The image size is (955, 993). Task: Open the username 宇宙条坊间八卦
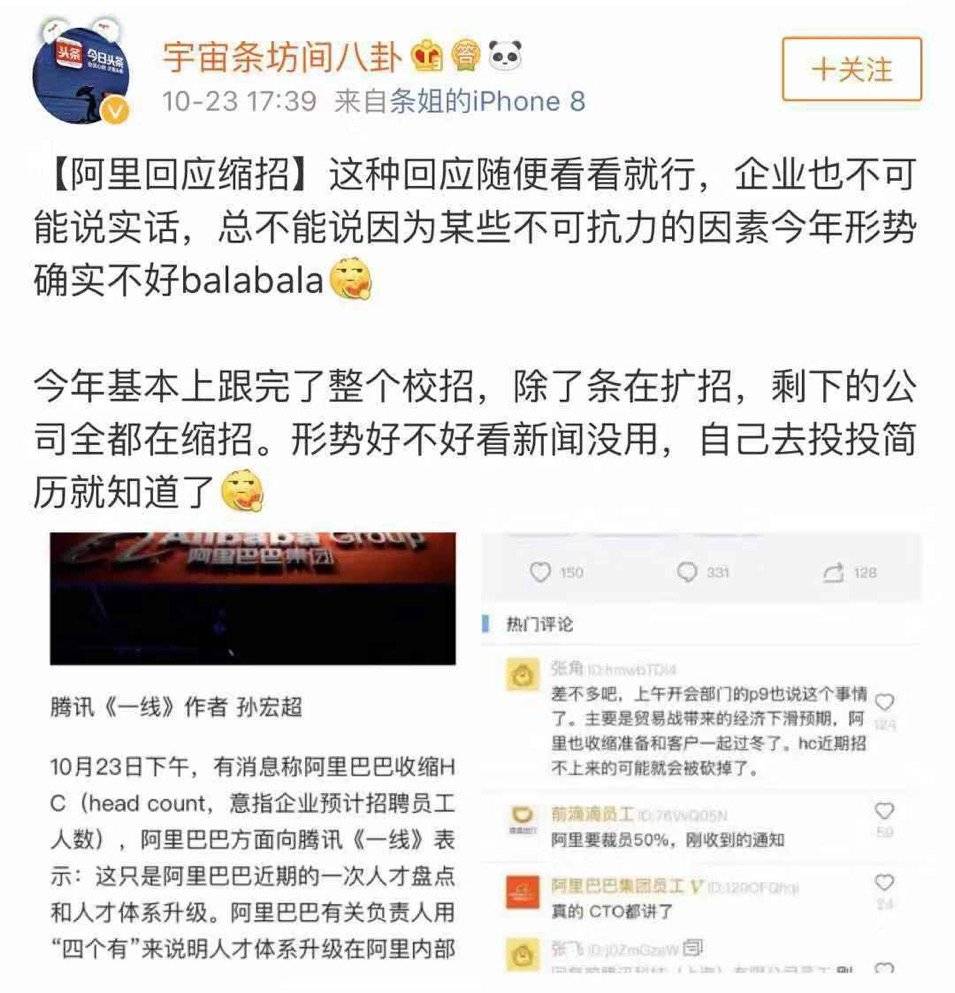(284, 57)
